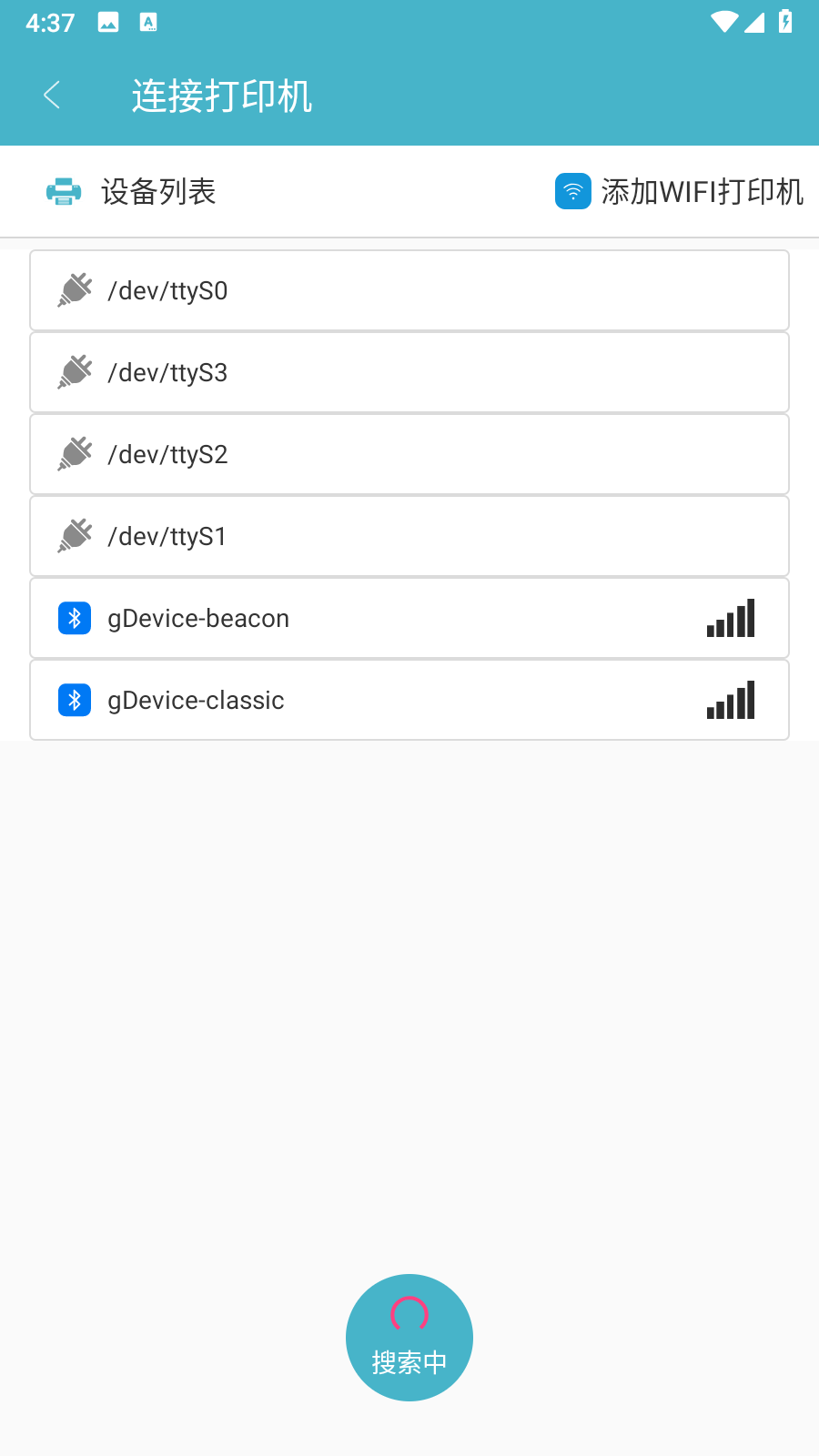Open the /dev/ttyS1 device row
Screen dimensions: 819x1456
(409, 537)
